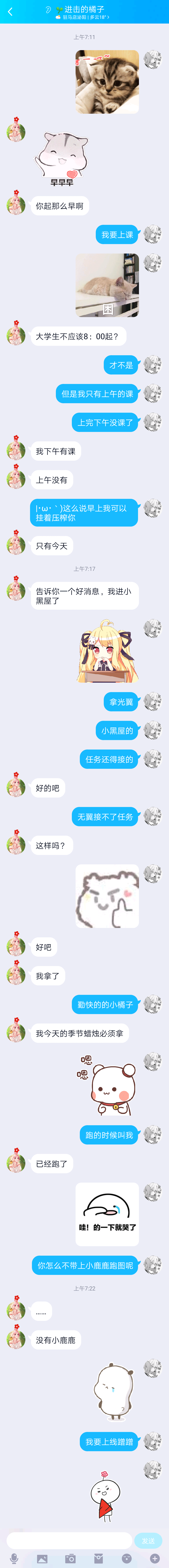Open the camera from the toolbar

pyautogui.click(x=70, y=1558)
